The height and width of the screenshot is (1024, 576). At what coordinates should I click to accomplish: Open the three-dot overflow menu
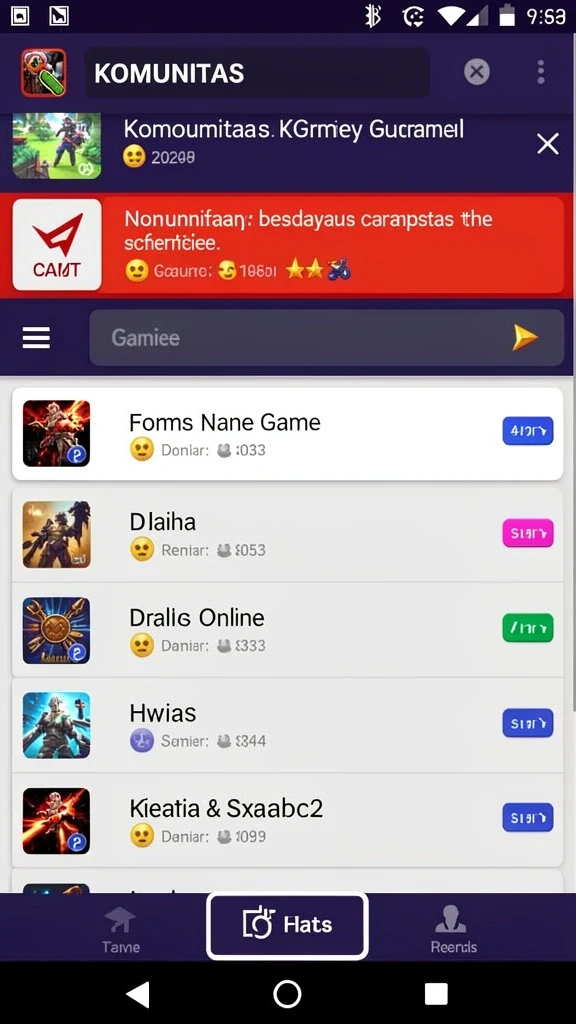pos(541,72)
